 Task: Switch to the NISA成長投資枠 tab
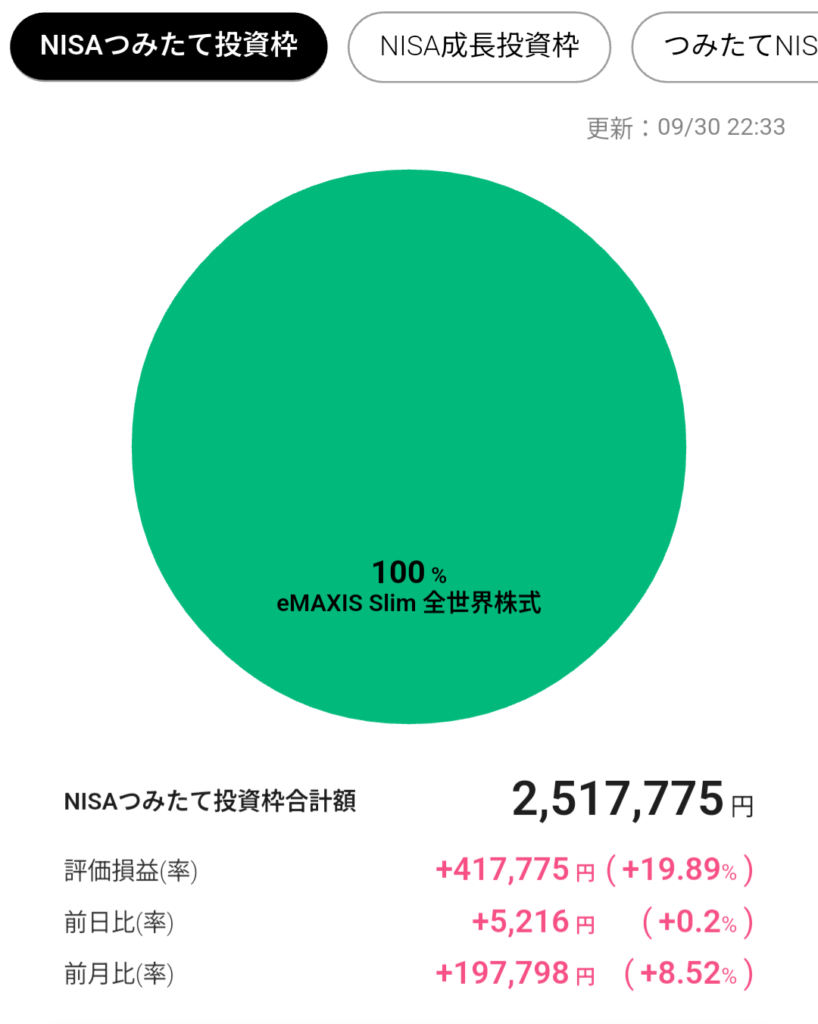click(x=479, y=47)
